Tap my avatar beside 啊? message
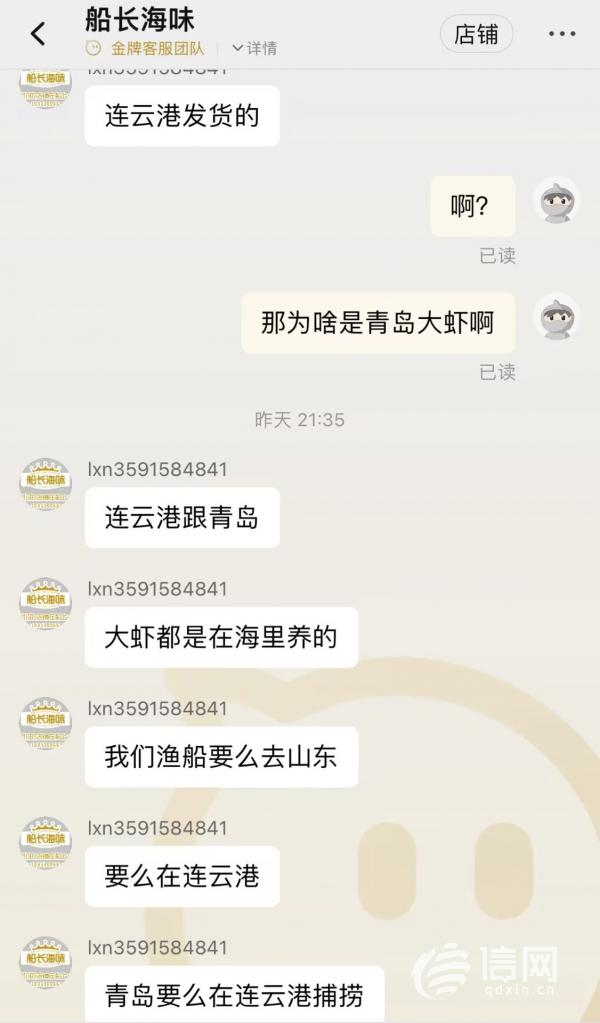600x1023 pixels. click(x=556, y=201)
